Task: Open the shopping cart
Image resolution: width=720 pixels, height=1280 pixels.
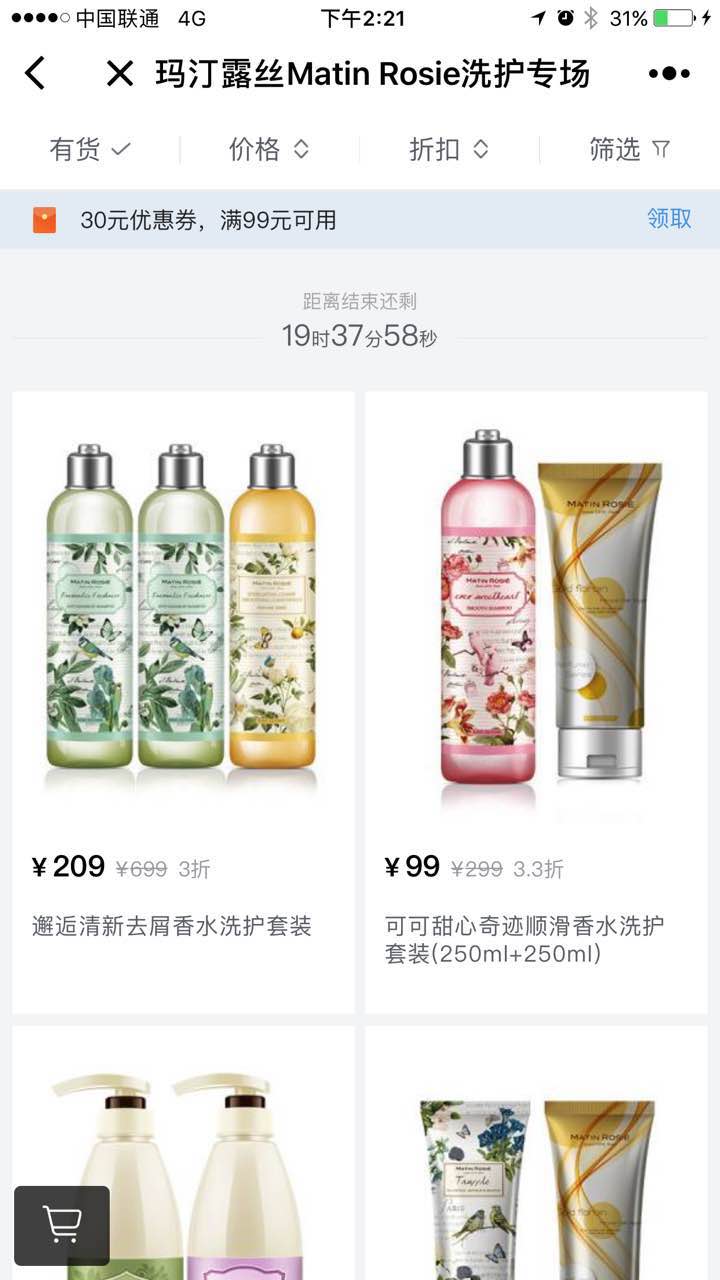Action: coord(62,1225)
